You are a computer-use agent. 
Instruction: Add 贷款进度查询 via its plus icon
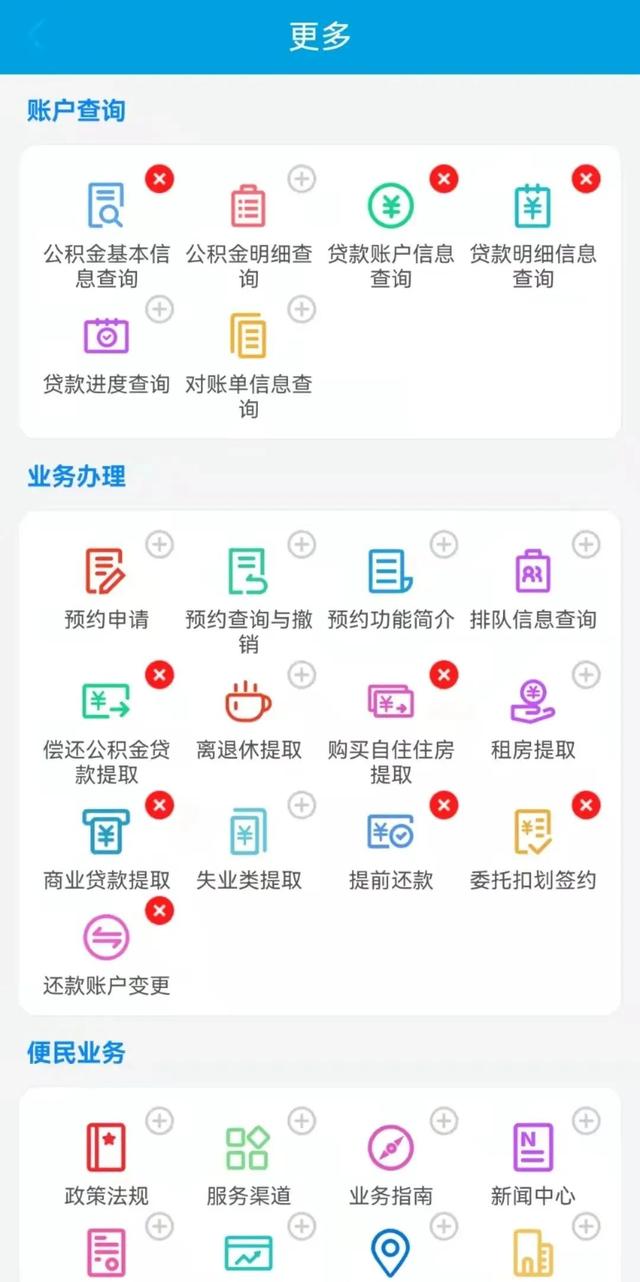[x=159, y=310]
